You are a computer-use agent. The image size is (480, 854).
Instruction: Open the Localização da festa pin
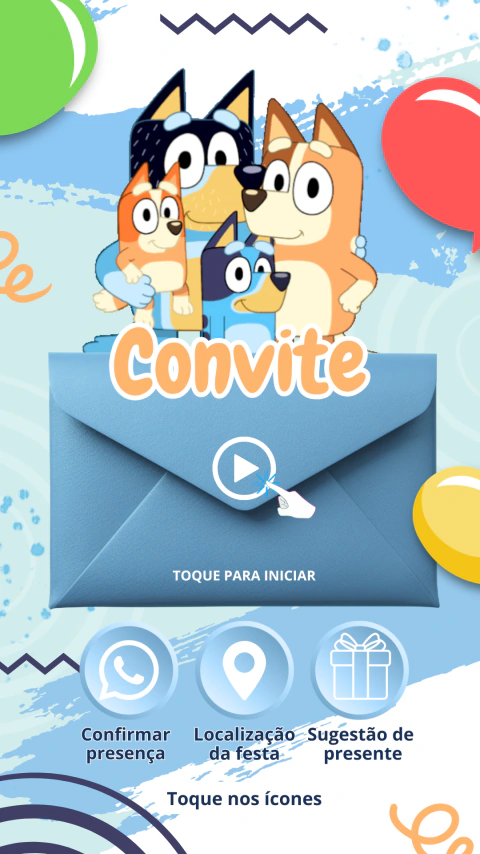click(x=244, y=670)
